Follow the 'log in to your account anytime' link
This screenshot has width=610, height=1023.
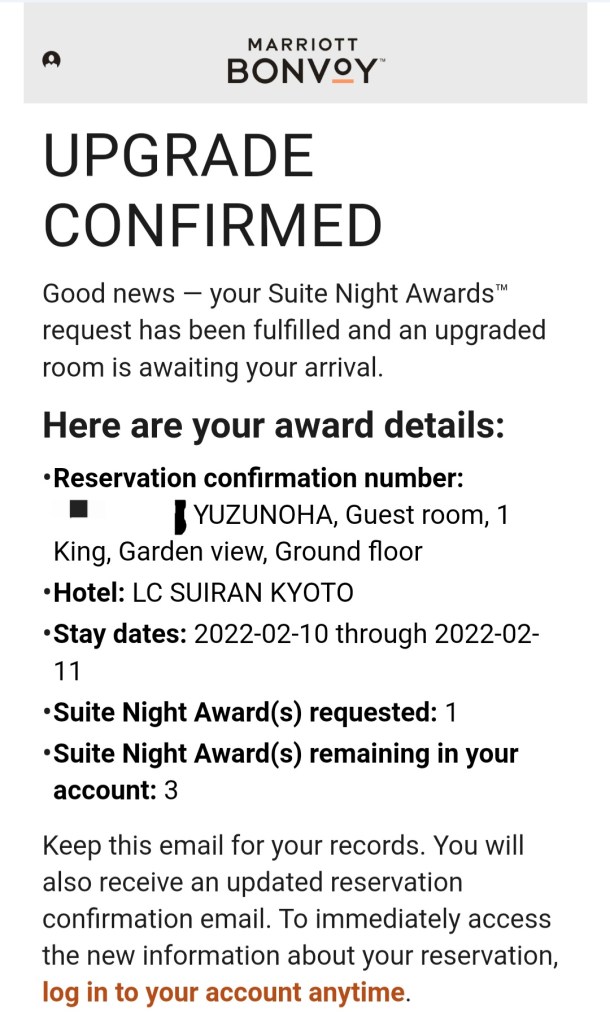224,993
